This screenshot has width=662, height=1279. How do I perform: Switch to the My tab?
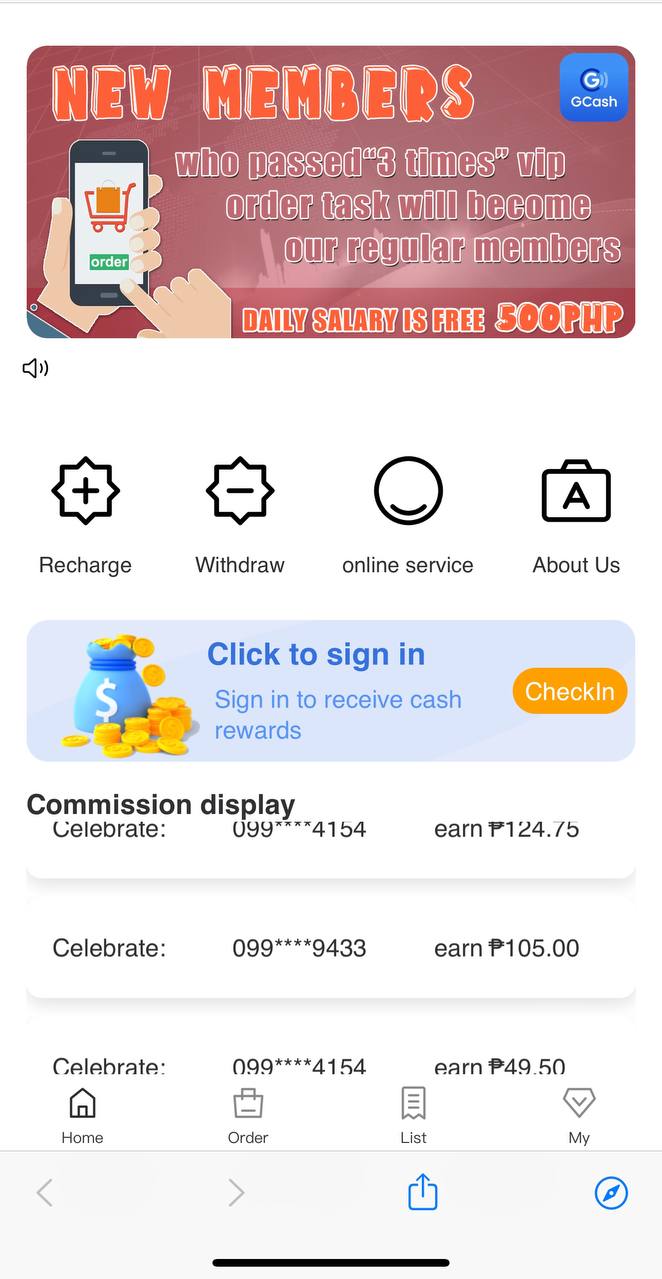point(579,1115)
